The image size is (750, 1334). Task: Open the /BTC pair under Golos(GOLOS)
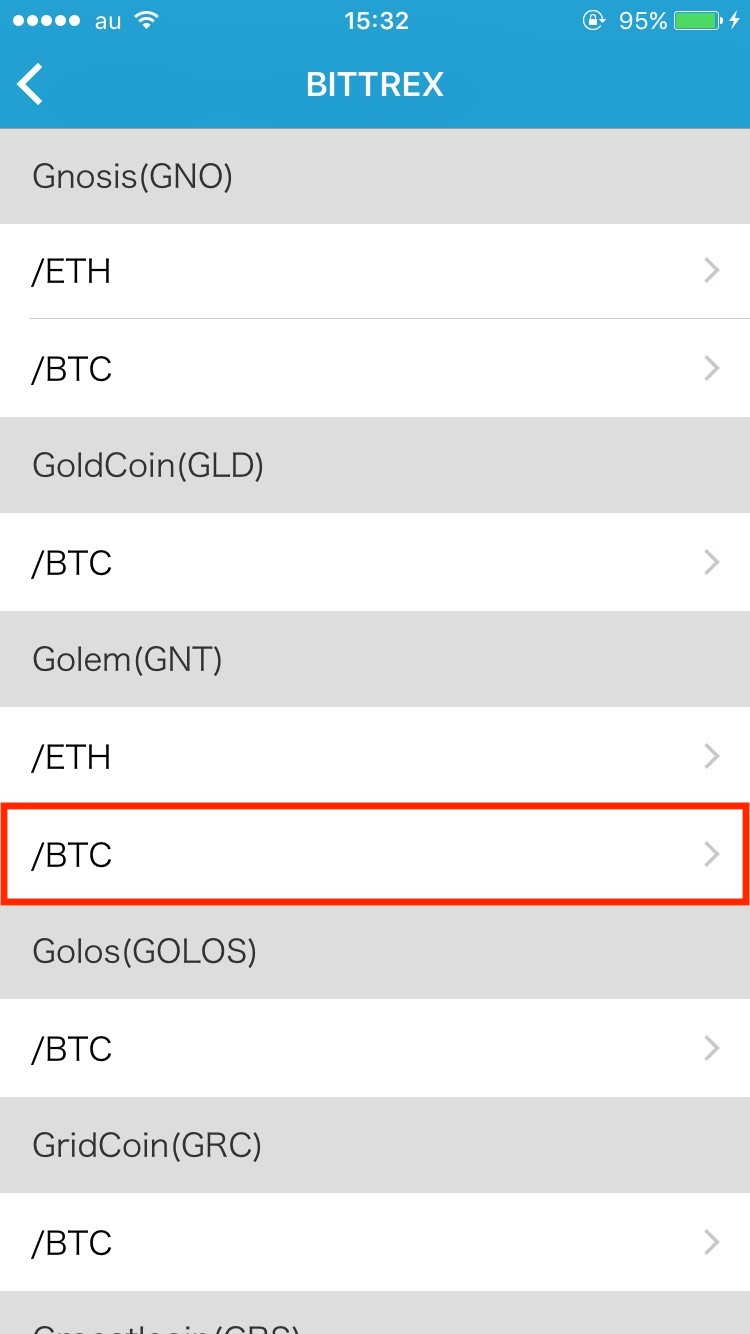click(x=375, y=1048)
